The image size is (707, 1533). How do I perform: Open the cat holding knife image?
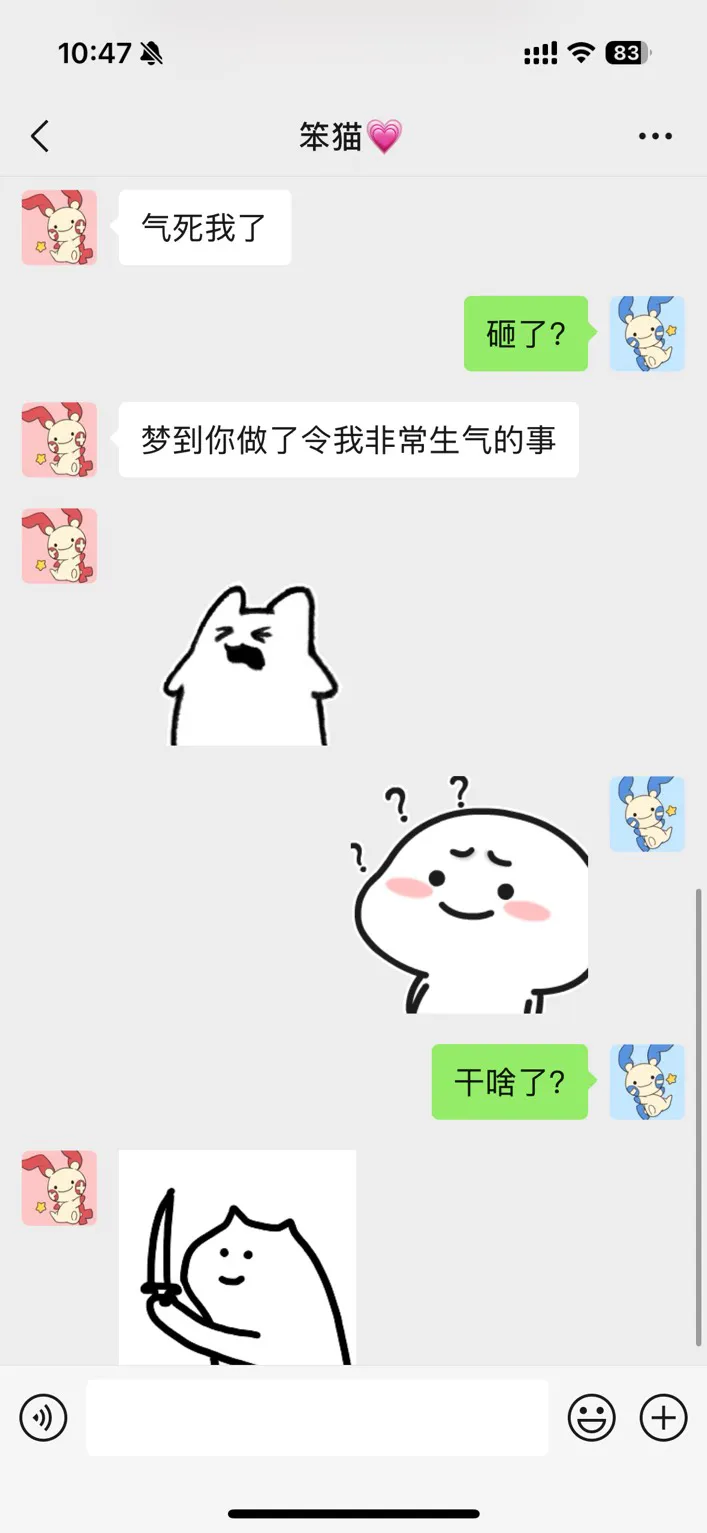237,1257
